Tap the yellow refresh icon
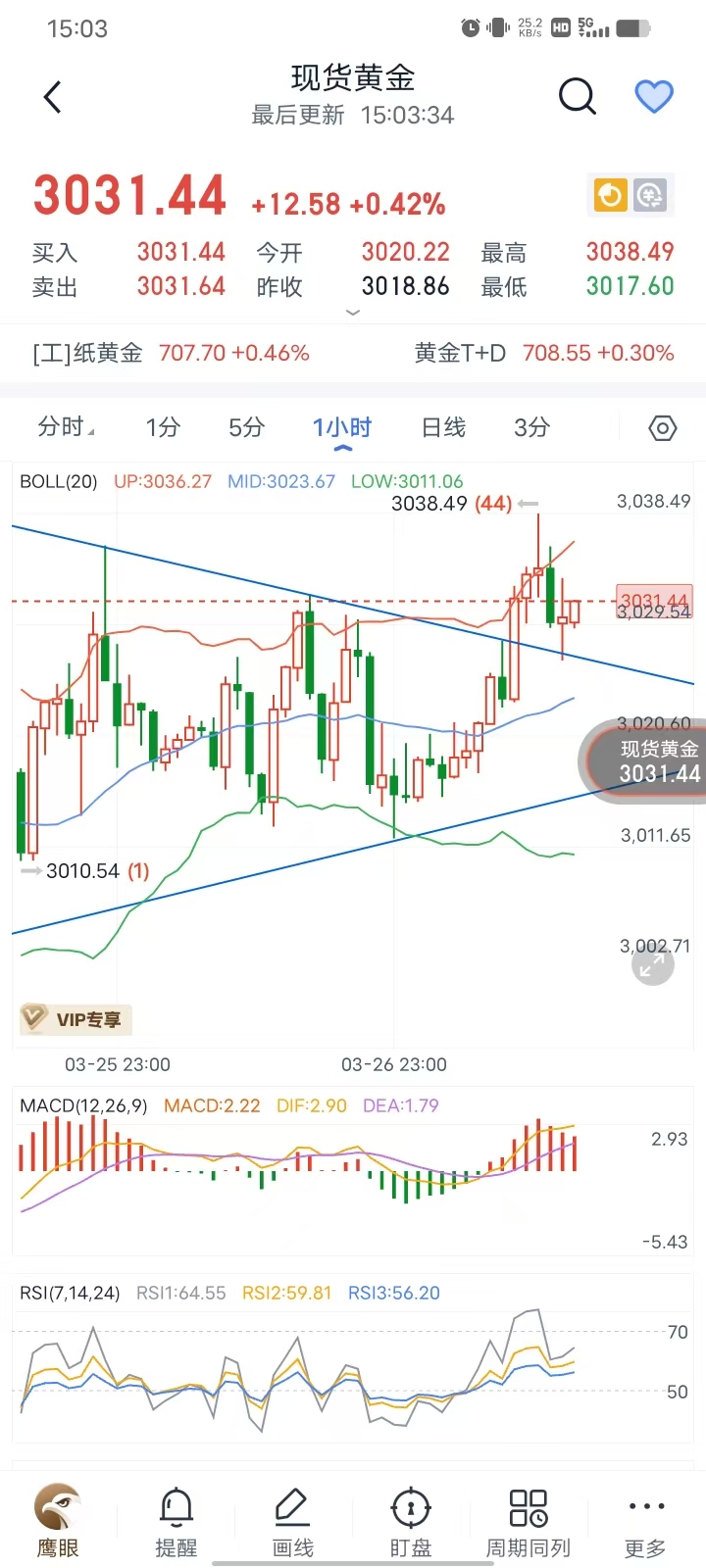This screenshot has height=1568, width=706. click(x=610, y=196)
